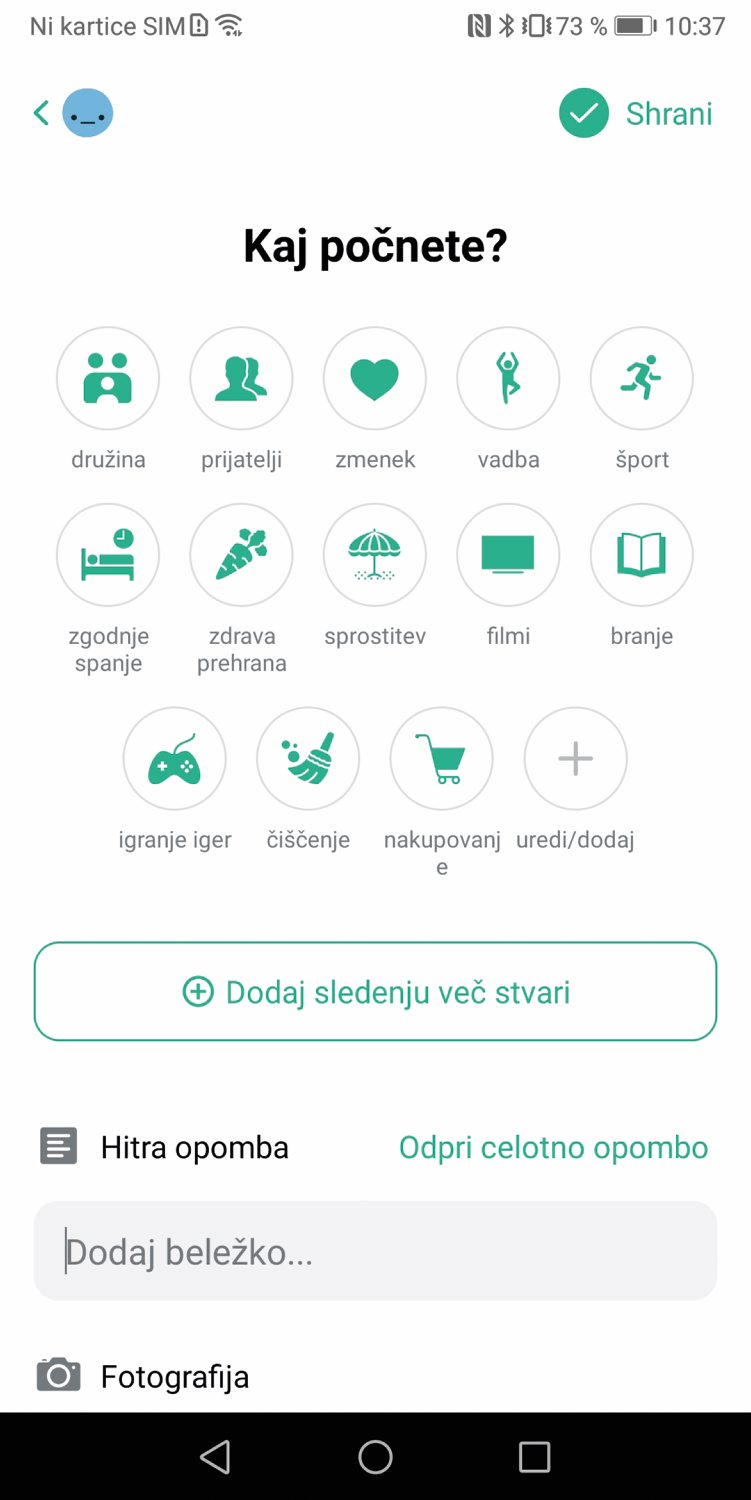The image size is (751, 1500).
Task: Open Odpri celotno opombo link
Action: [x=553, y=1147]
